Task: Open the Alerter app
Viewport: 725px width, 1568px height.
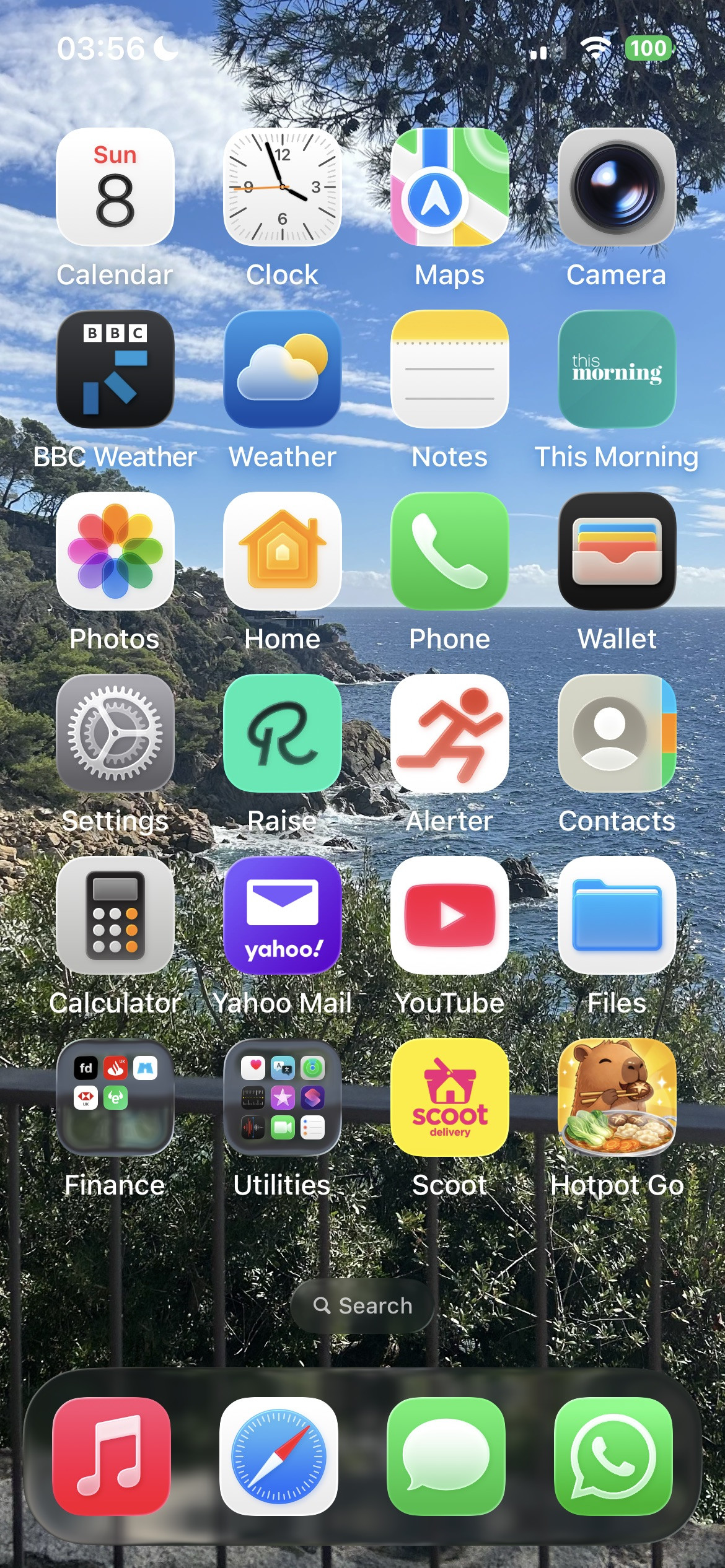Action: coord(450,733)
